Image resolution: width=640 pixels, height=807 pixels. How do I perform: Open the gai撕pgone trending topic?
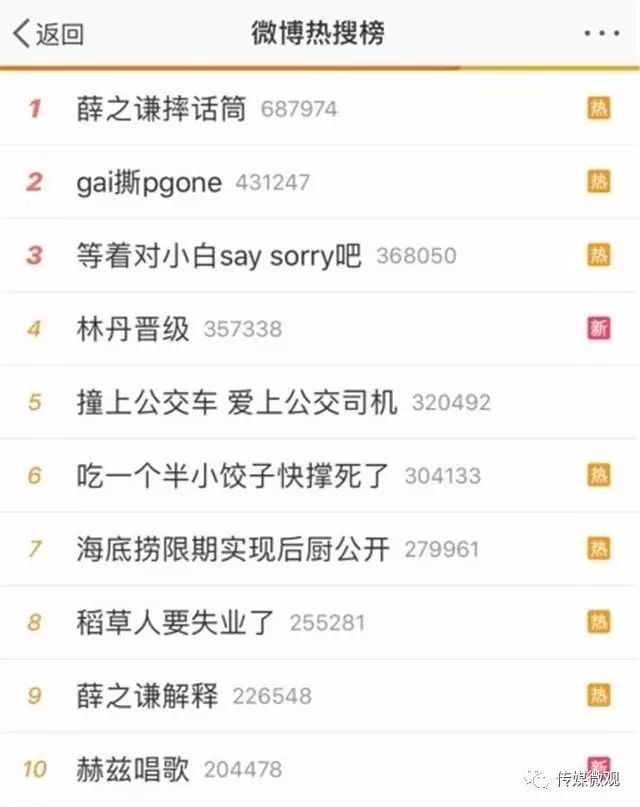tap(149, 182)
